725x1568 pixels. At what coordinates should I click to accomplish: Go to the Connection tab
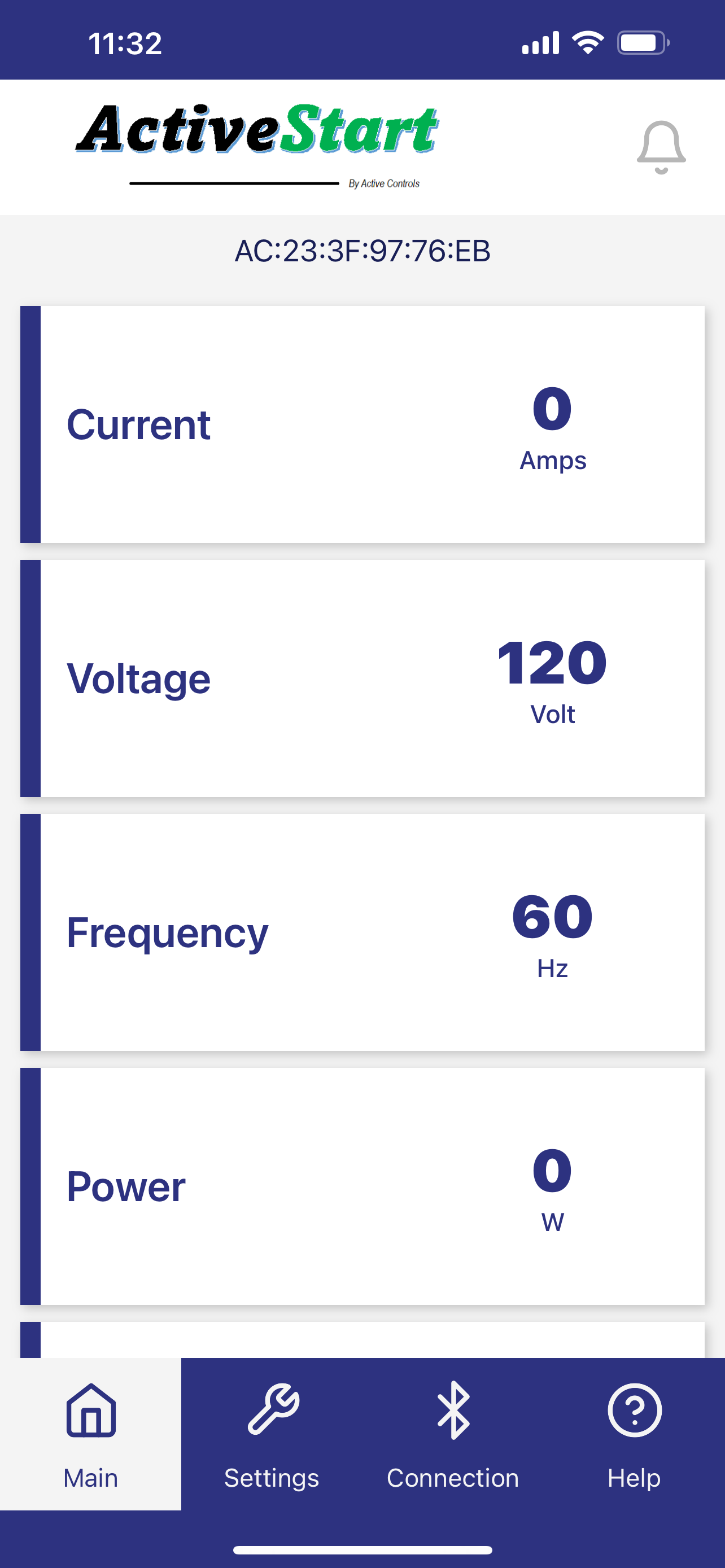click(x=453, y=1434)
